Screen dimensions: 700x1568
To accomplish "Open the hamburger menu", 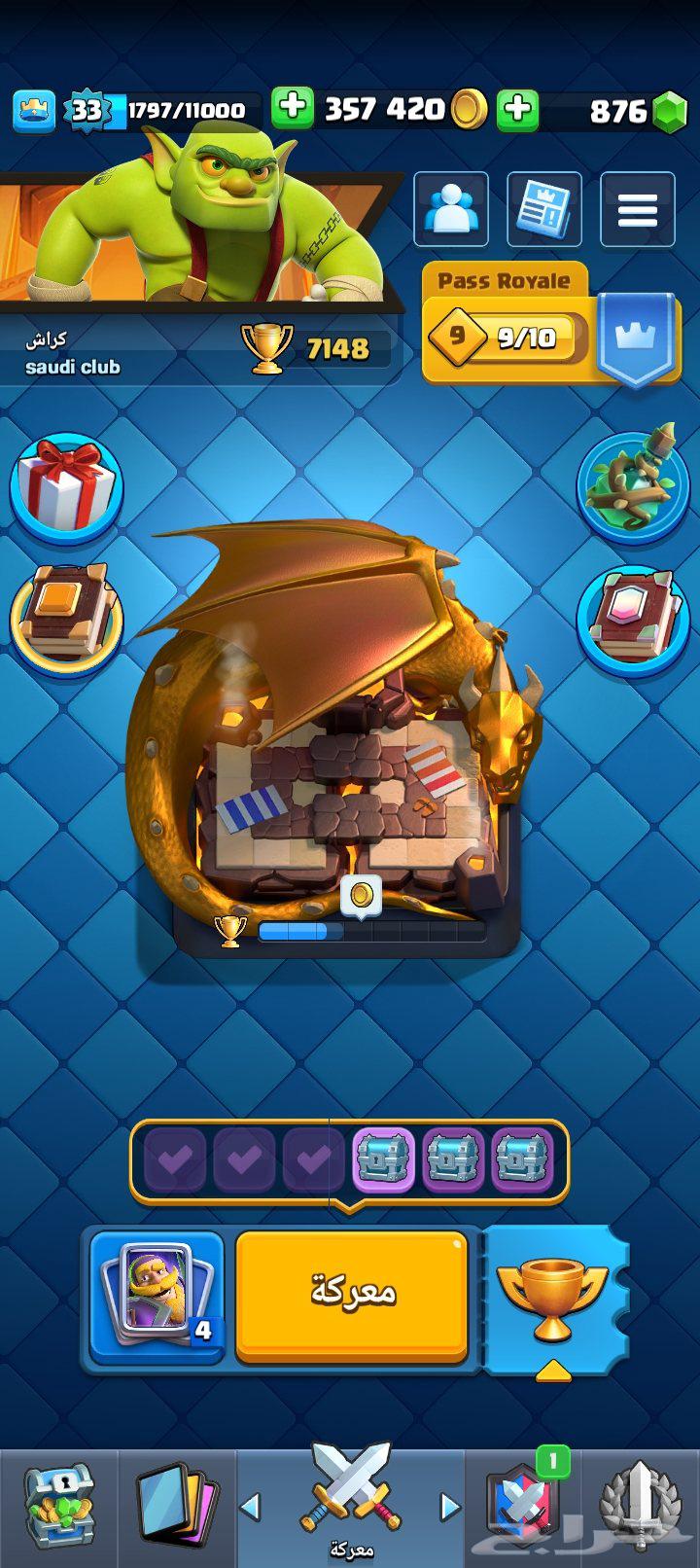I will (x=637, y=209).
